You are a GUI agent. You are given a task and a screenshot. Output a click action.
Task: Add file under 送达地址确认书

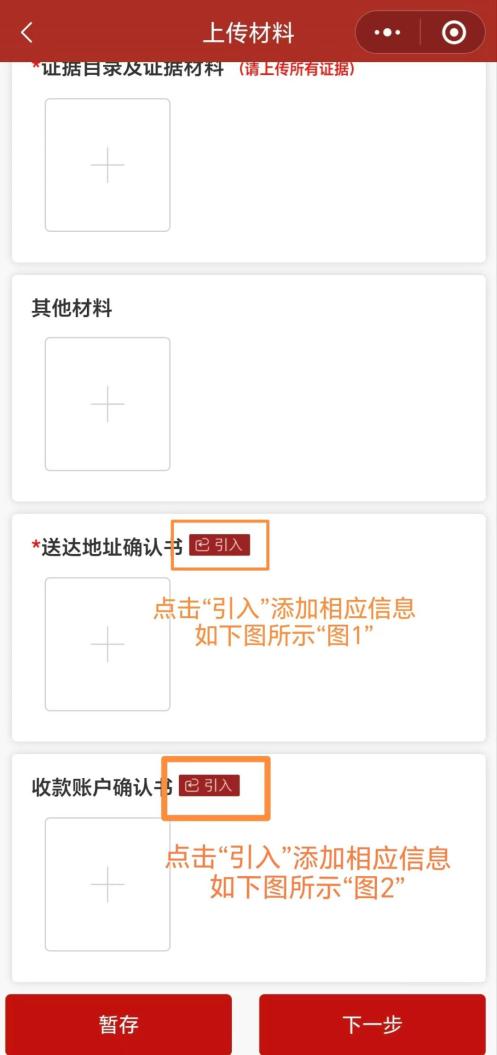click(x=108, y=644)
